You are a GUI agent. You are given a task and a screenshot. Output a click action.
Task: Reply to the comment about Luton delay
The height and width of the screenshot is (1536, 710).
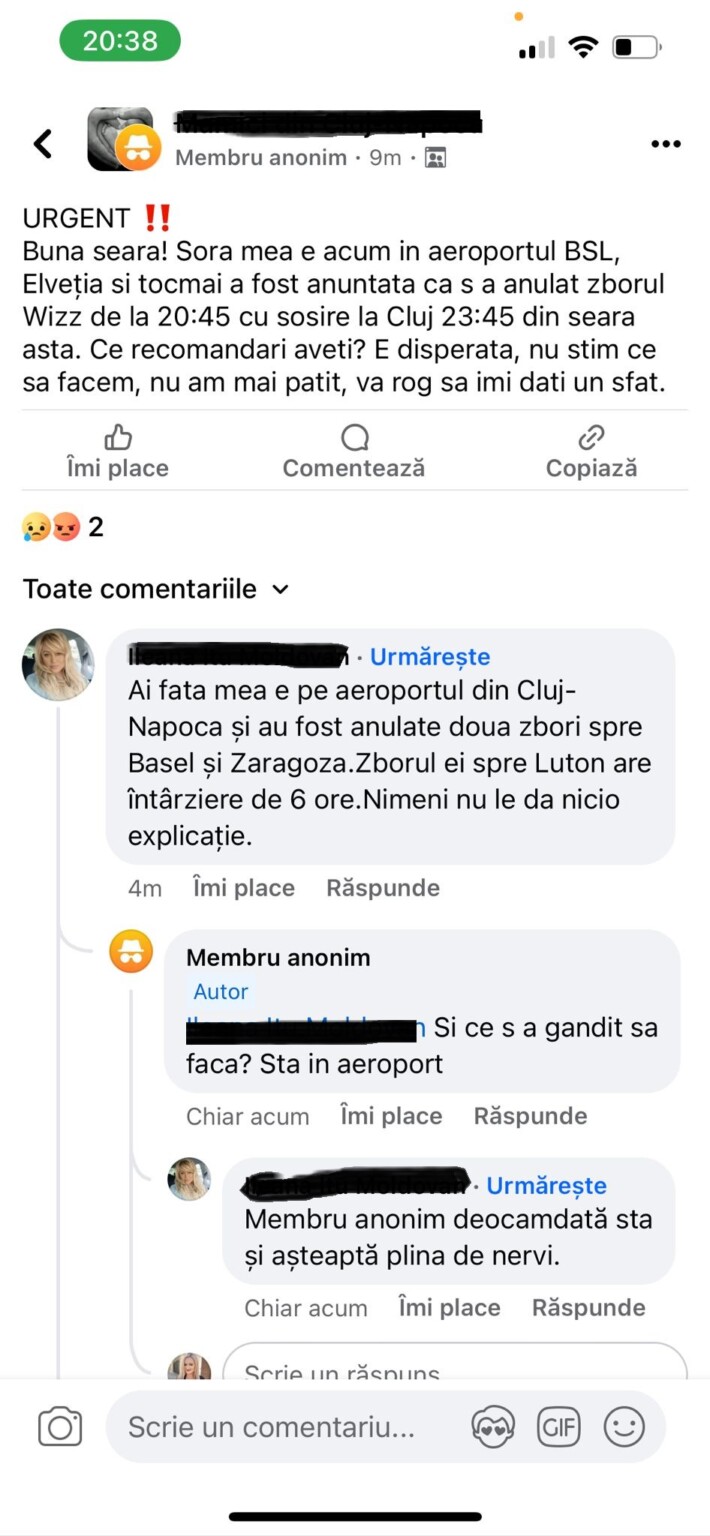pos(383,888)
